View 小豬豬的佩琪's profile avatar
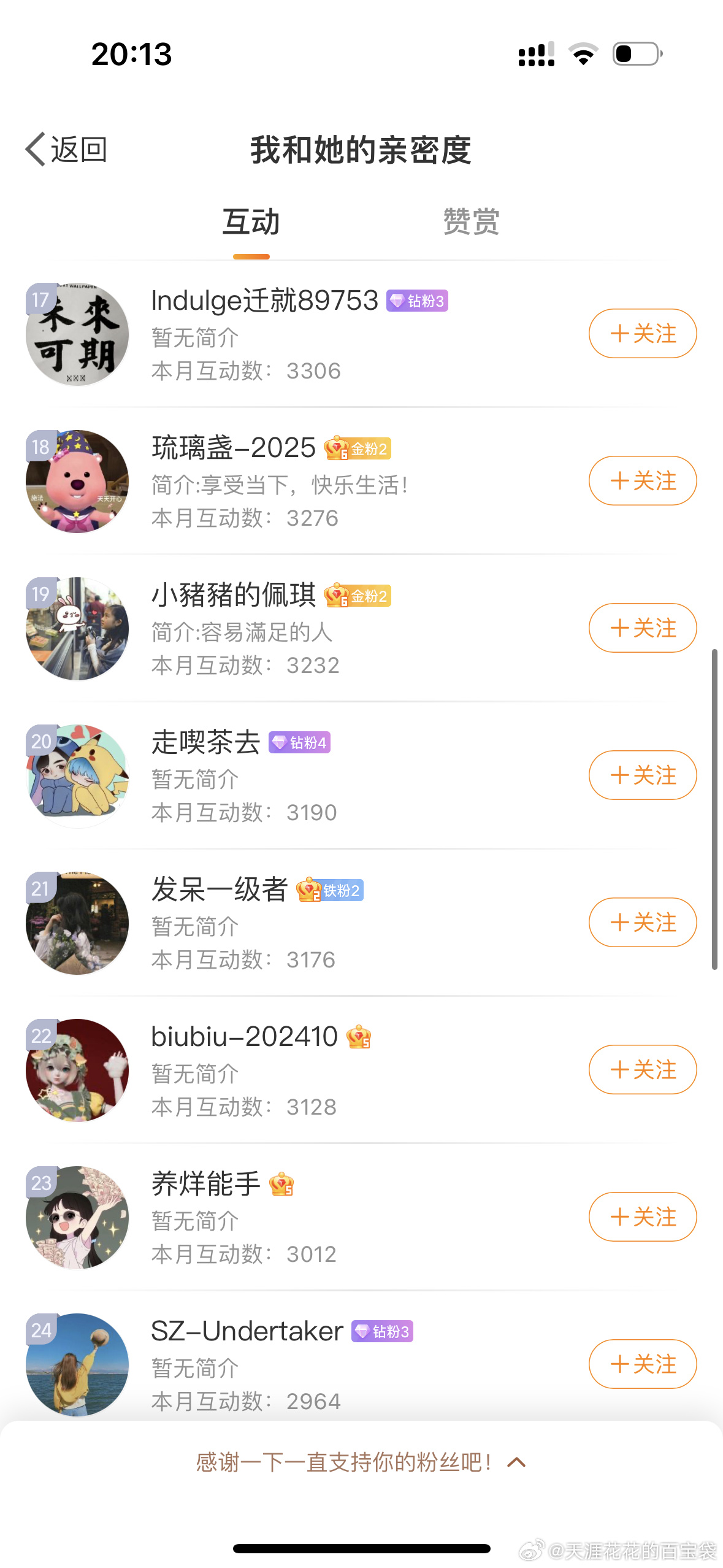This screenshot has height=1568, width=723. pyautogui.click(x=77, y=629)
